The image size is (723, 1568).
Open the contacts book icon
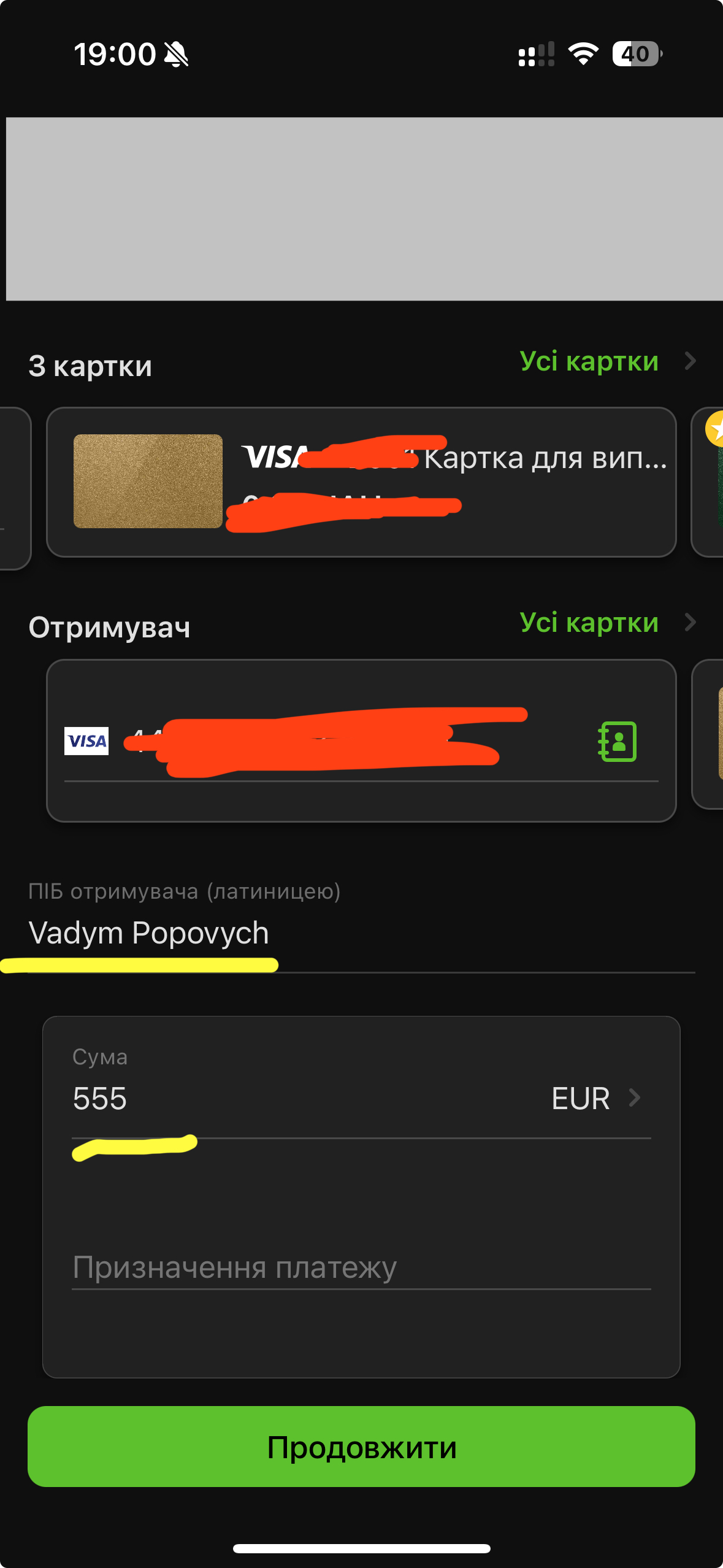617,741
